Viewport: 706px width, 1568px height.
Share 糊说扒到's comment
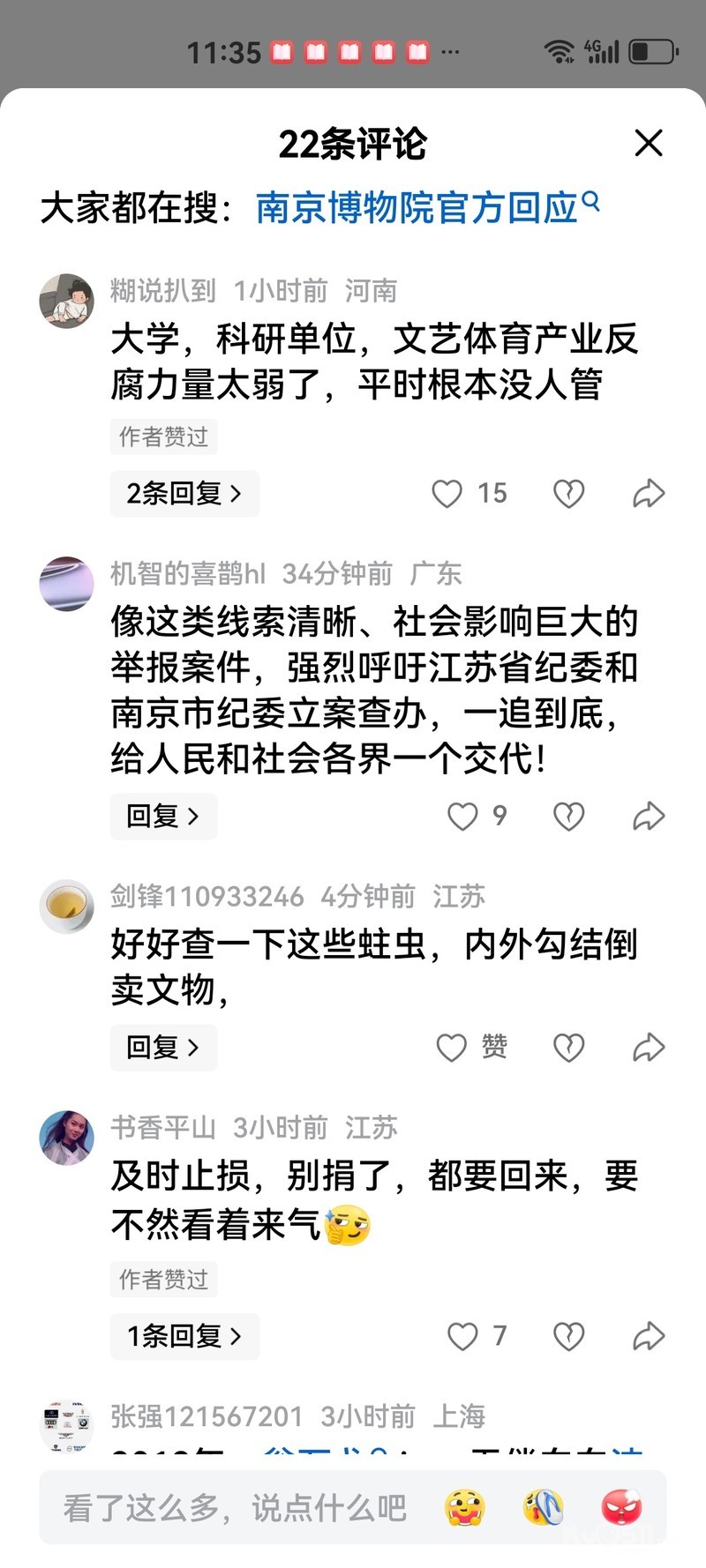click(649, 494)
